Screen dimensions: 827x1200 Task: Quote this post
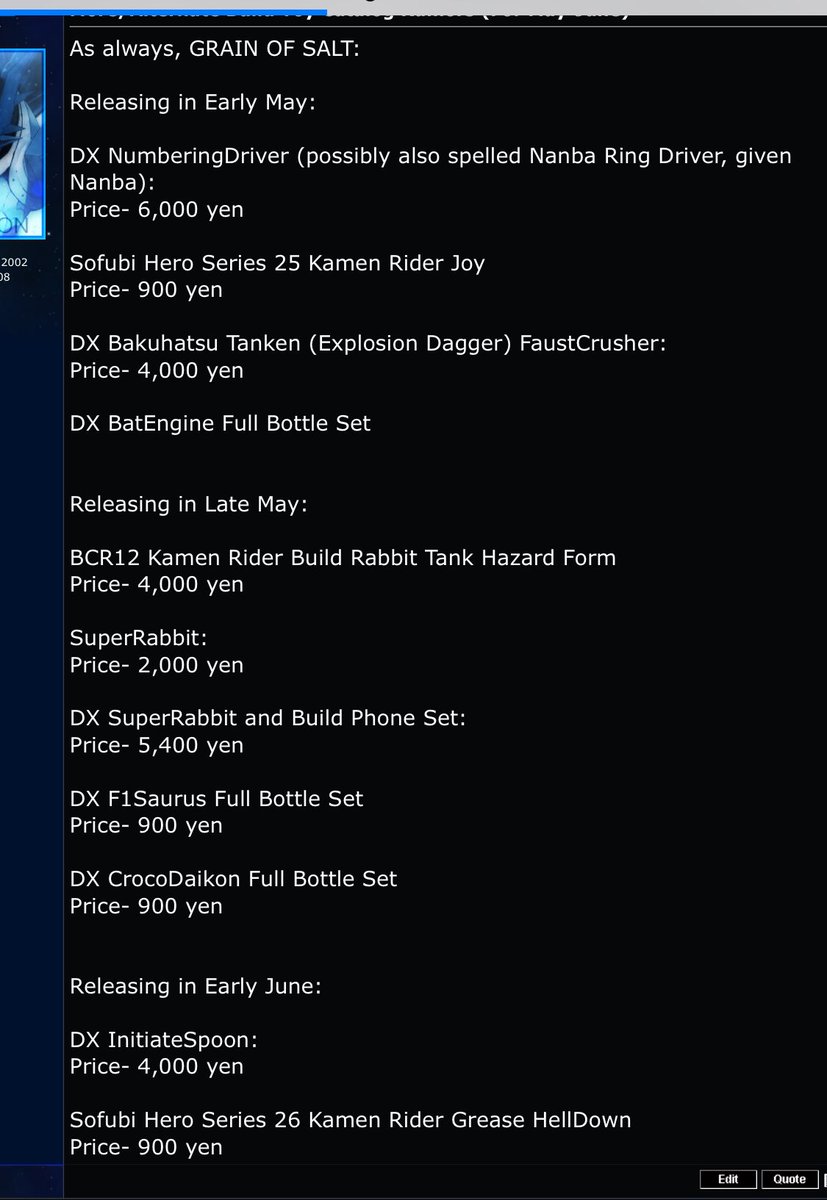pyautogui.click(x=789, y=1179)
